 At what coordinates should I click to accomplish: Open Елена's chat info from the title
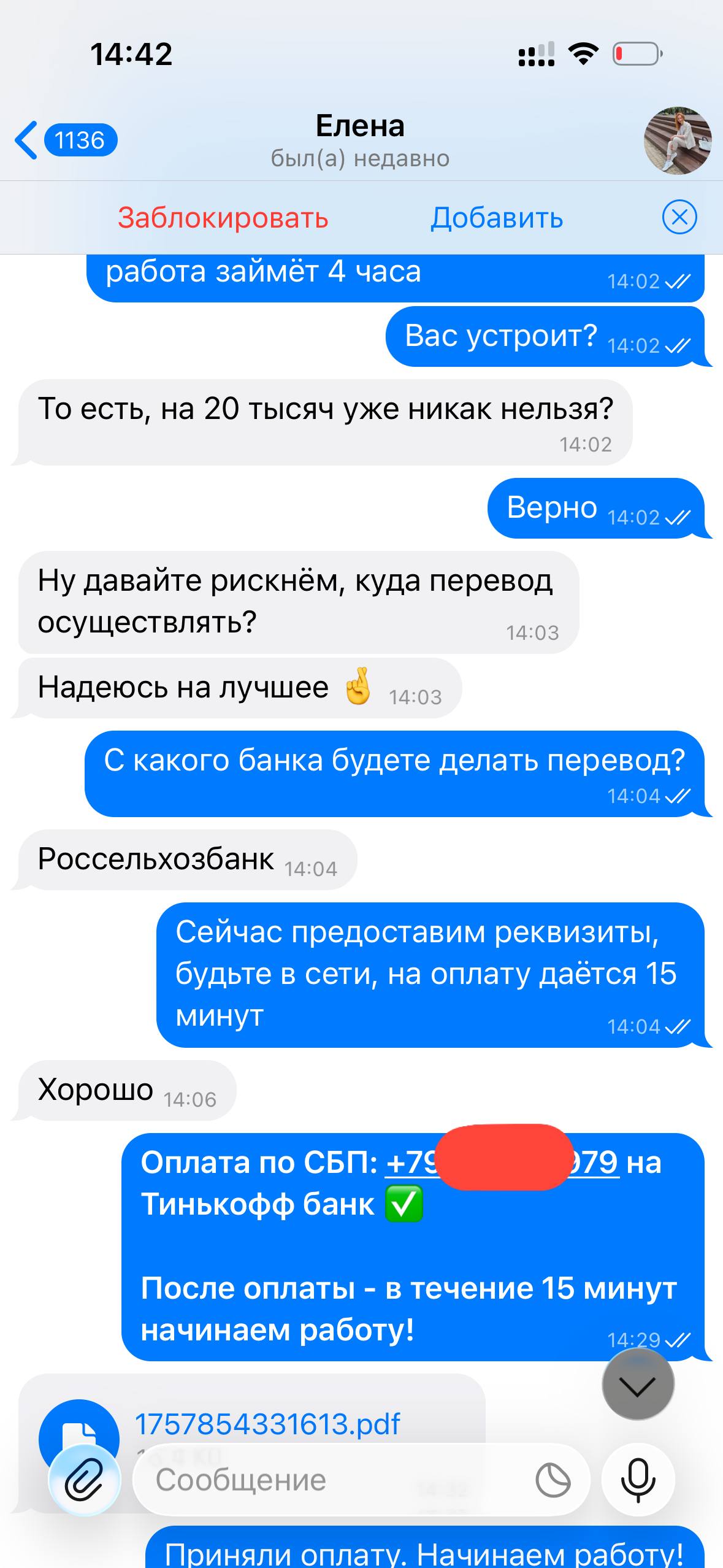[x=360, y=140]
